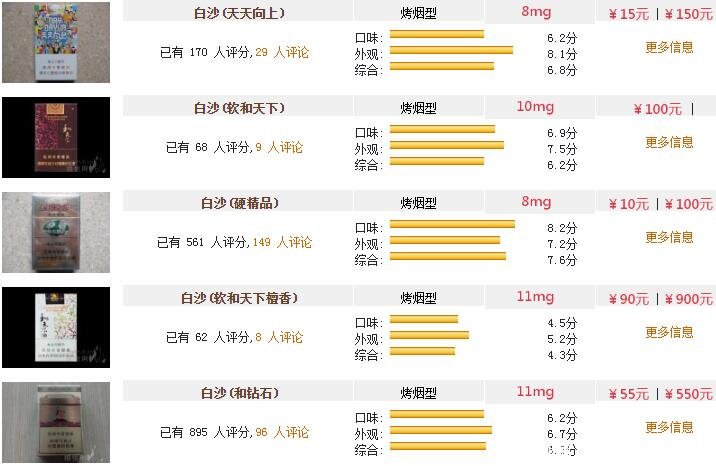This screenshot has height=466, width=716.
Task: Open the 白沙(软和天下橙香) product title
Action: coord(238,298)
